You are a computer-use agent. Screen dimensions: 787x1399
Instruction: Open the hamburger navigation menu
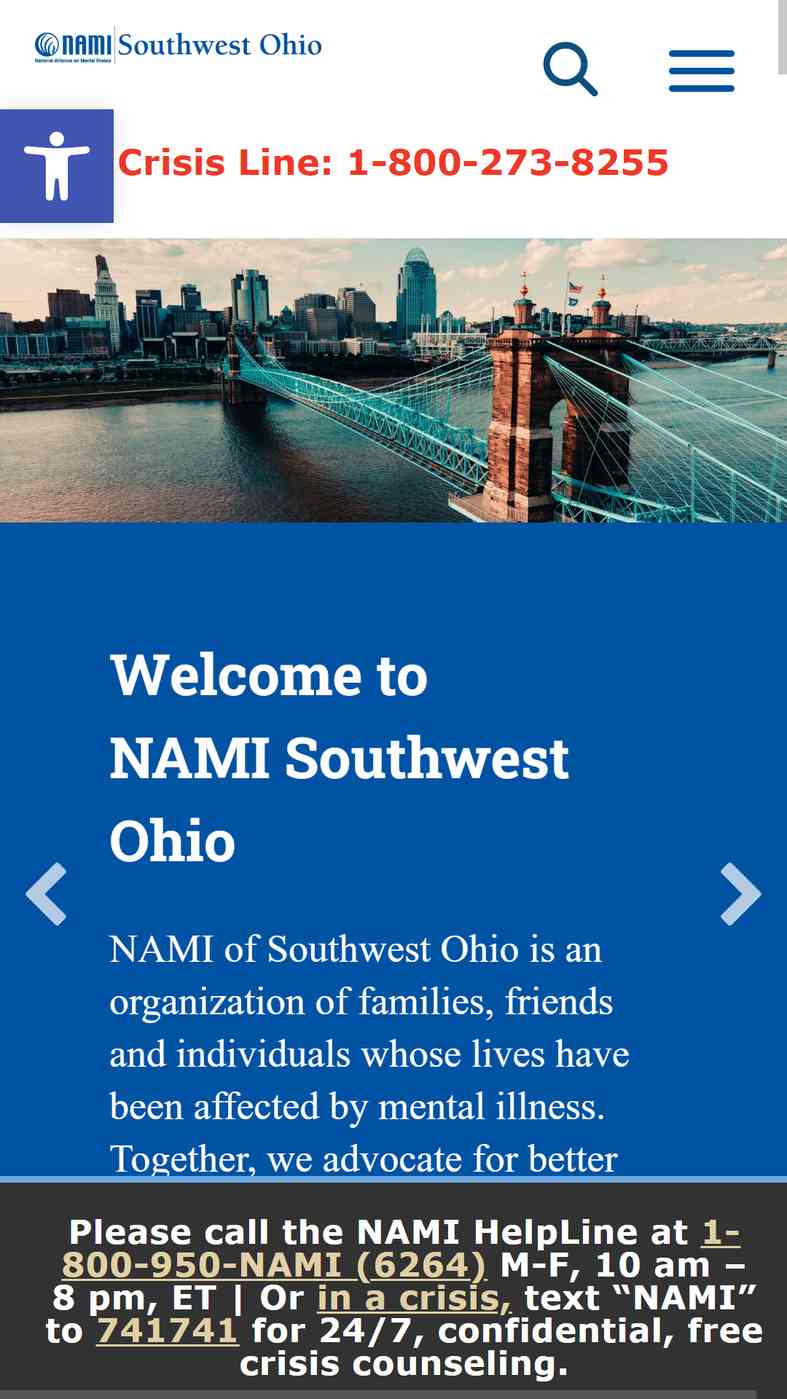702,71
